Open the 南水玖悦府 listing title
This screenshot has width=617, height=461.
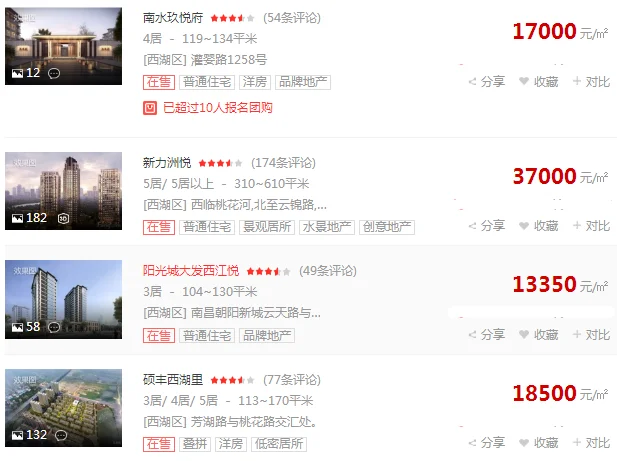[x=174, y=18]
